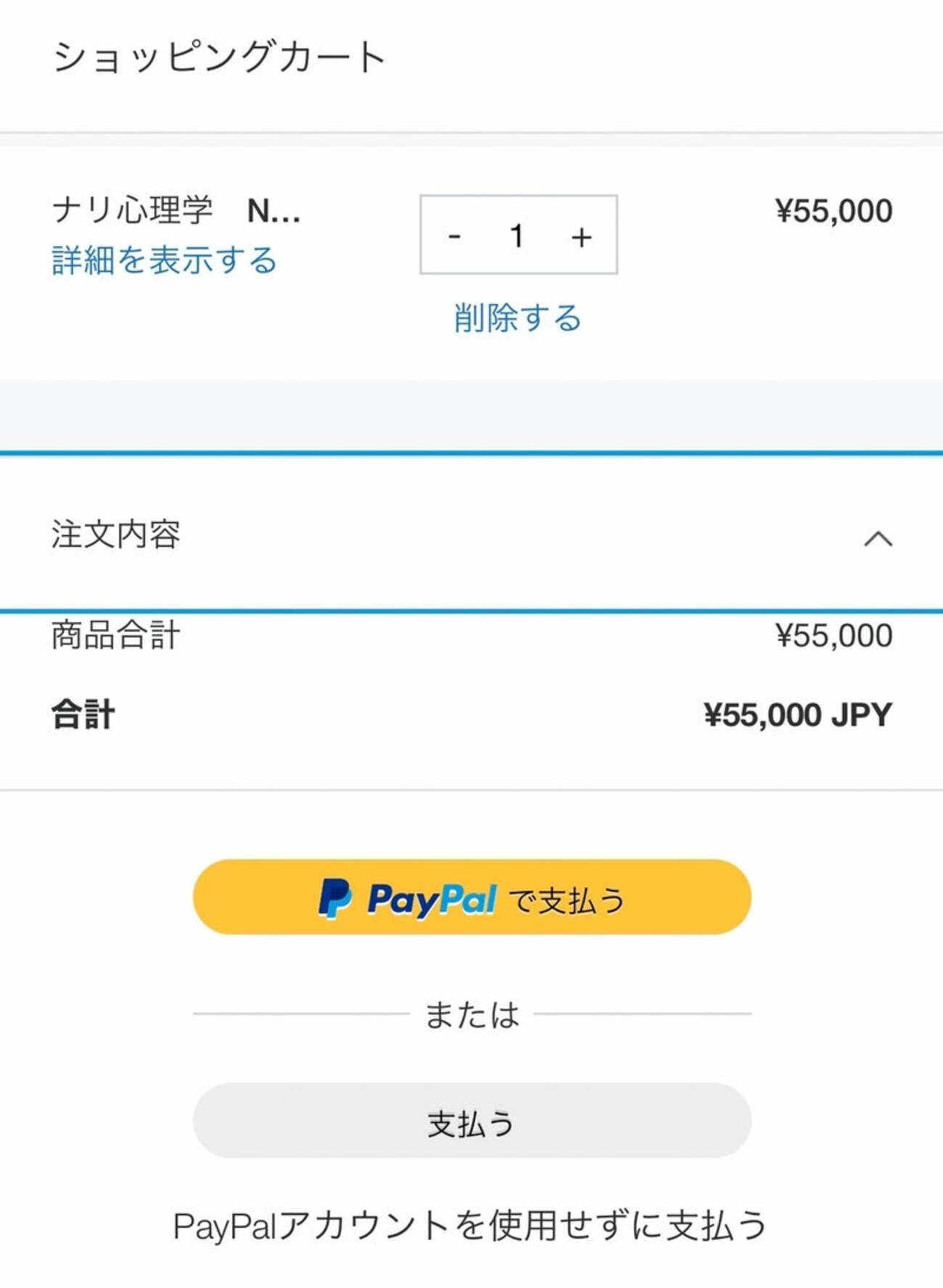Image resolution: width=943 pixels, height=1288 pixels.
Task: Pay with the yellow PayPal button
Action: [x=471, y=897]
